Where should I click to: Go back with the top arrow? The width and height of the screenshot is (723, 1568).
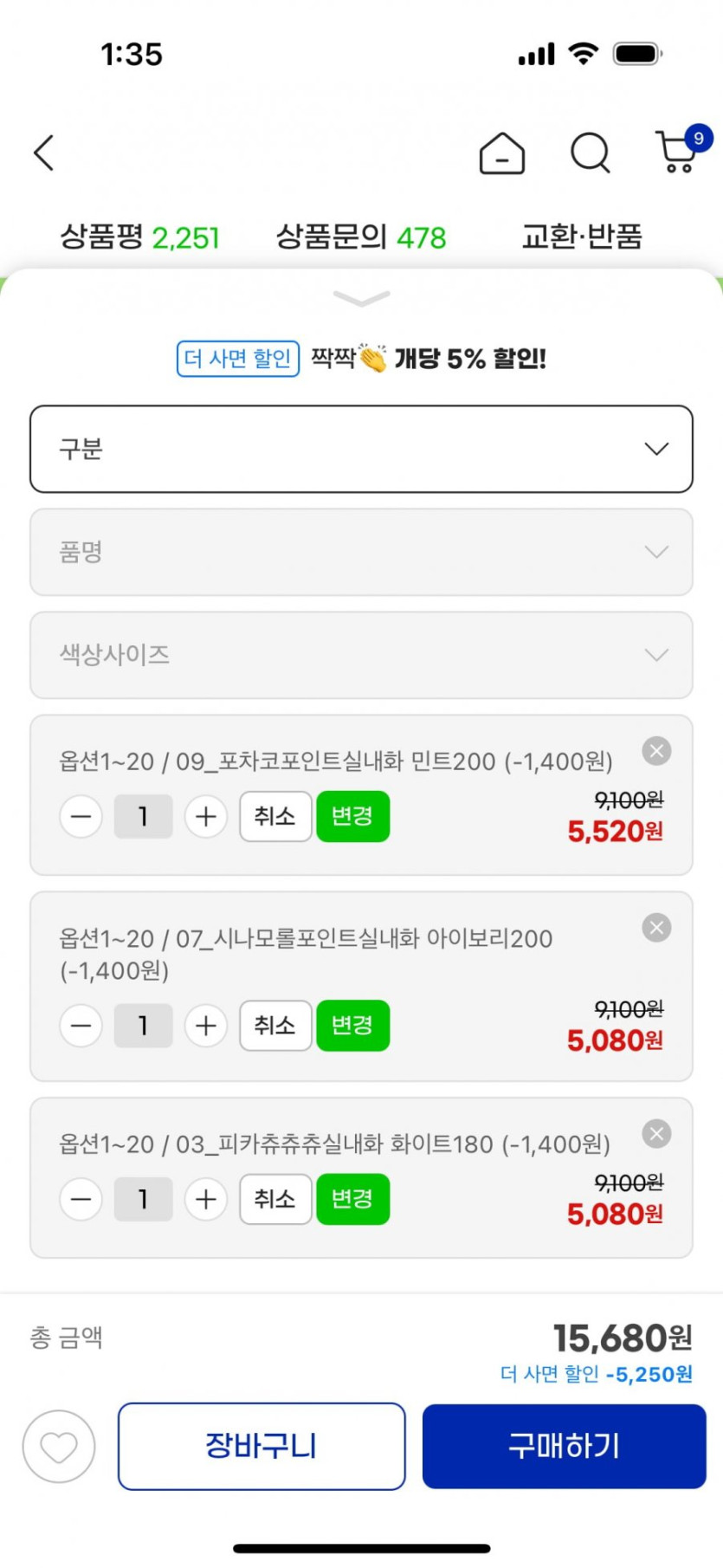click(44, 153)
